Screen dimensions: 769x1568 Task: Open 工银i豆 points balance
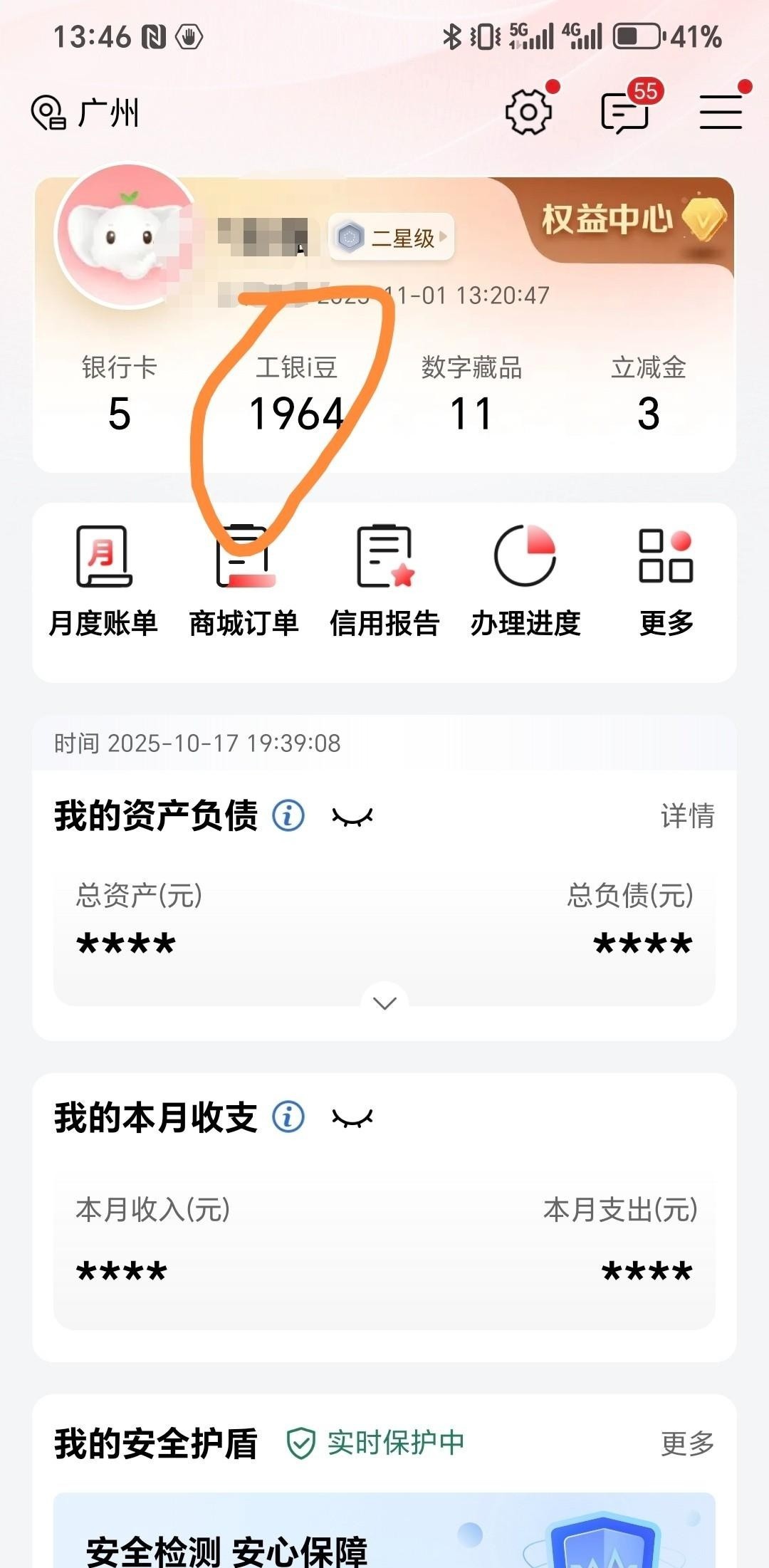pyautogui.click(x=296, y=395)
